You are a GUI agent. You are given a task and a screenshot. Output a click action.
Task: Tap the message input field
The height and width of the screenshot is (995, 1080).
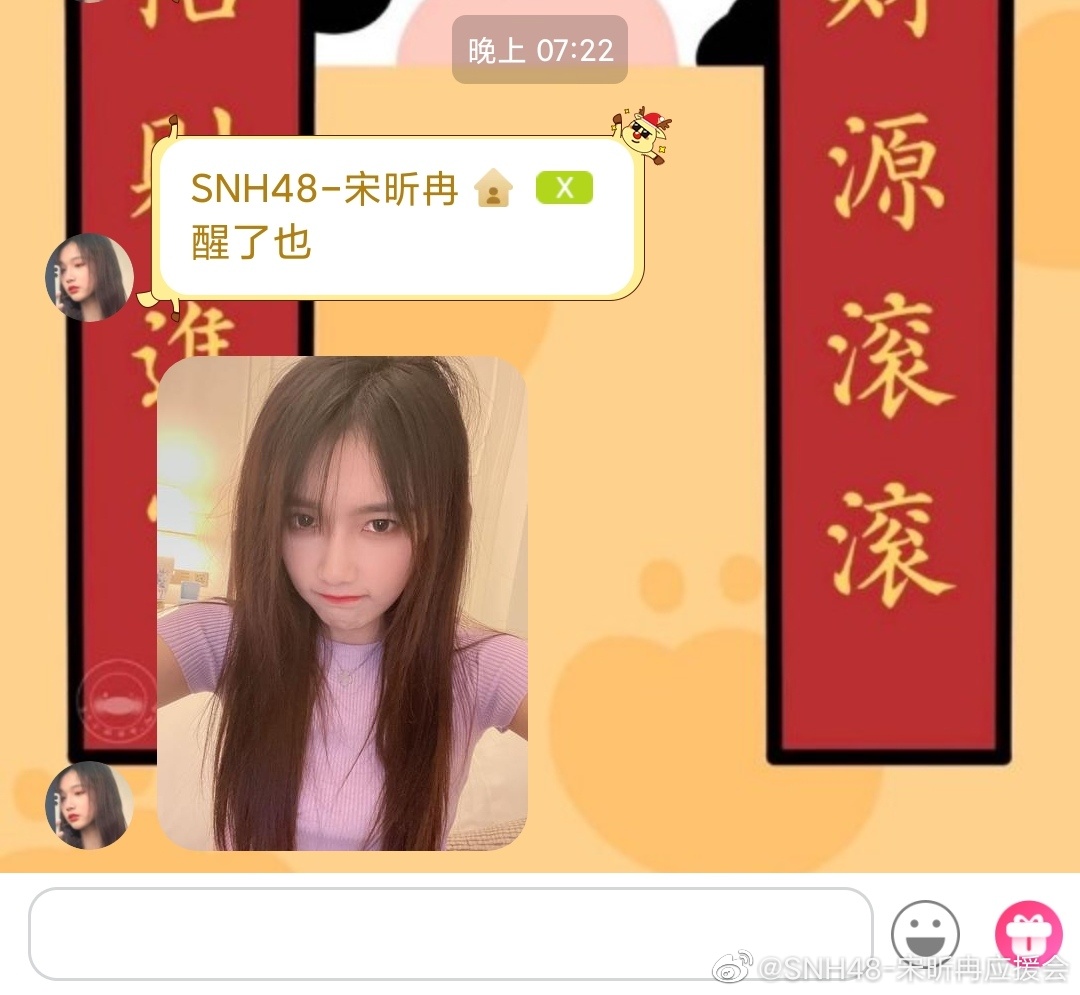click(x=450, y=934)
